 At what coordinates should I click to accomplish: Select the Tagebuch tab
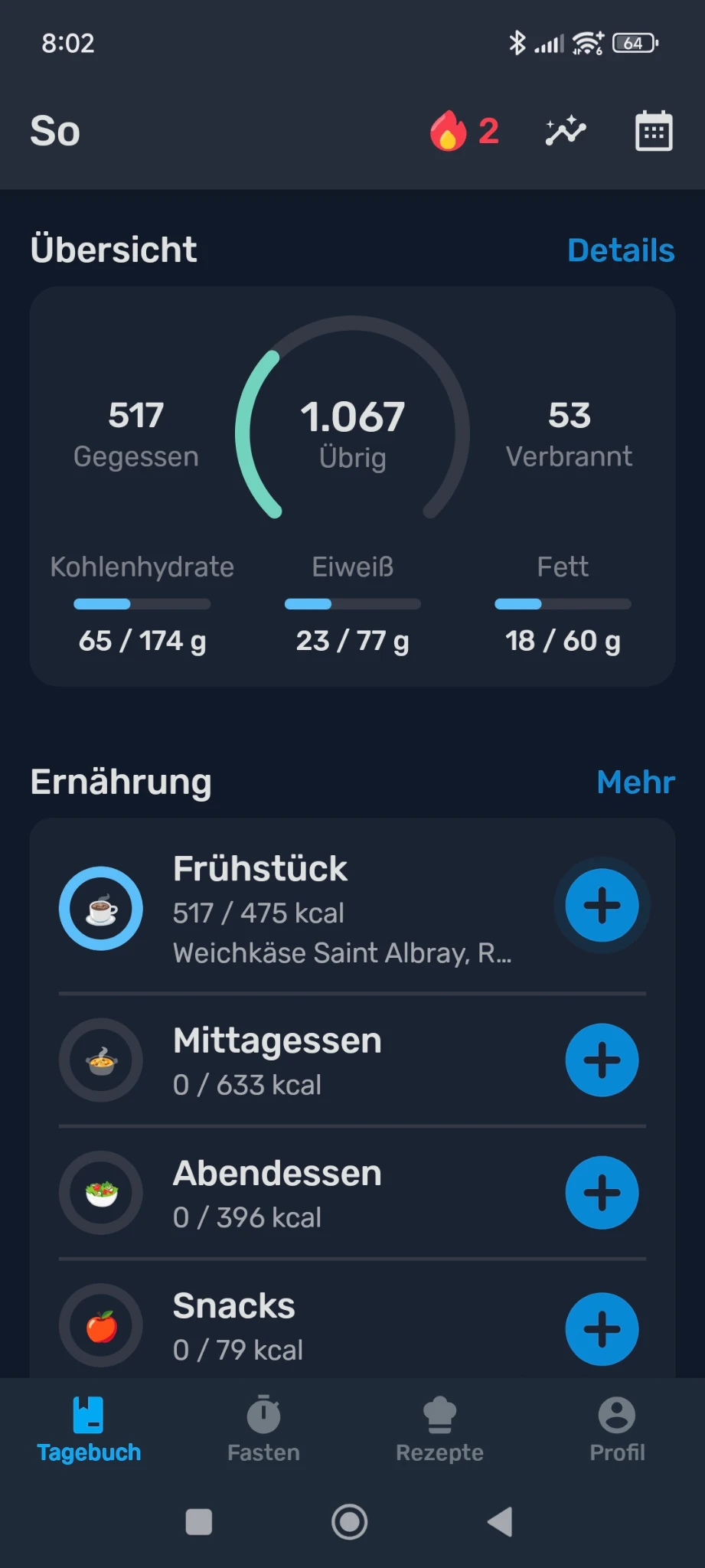click(x=89, y=1429)
